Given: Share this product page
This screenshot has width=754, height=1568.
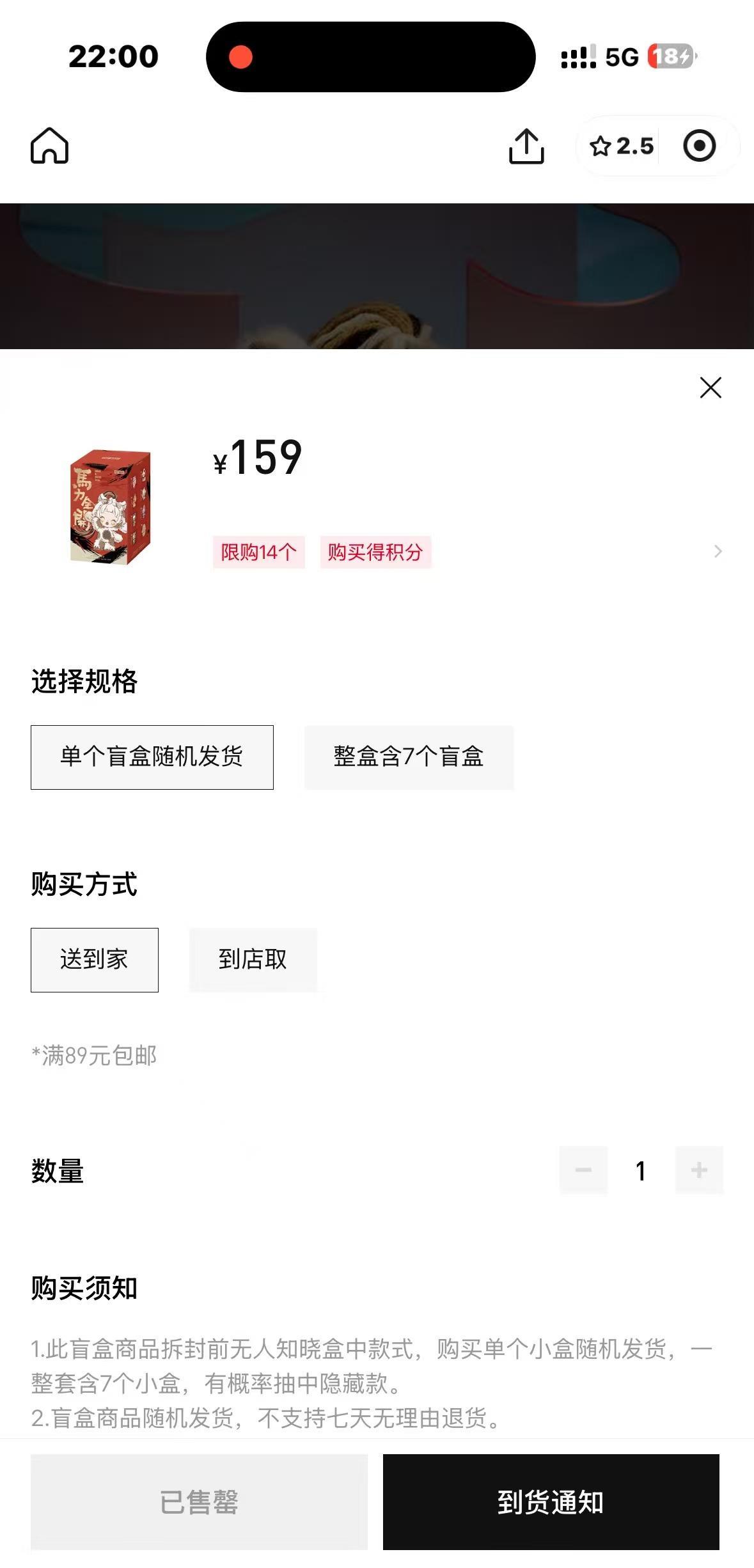Looking at the screenshot, I should [x=526, y=146].
